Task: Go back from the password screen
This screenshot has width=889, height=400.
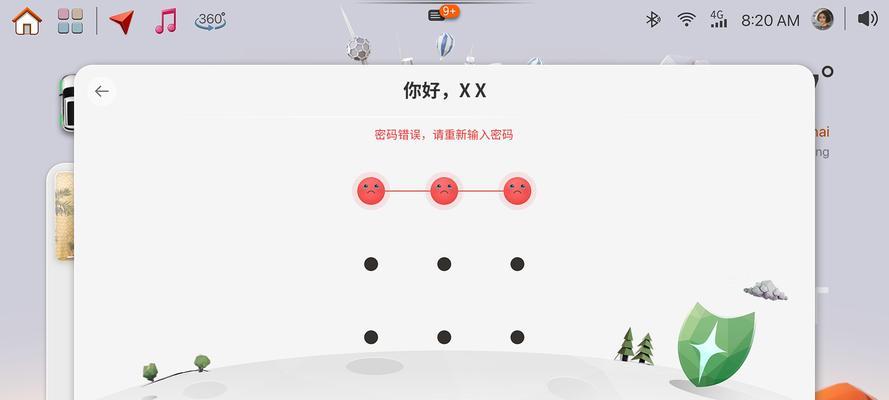Action: pos(101,91)
